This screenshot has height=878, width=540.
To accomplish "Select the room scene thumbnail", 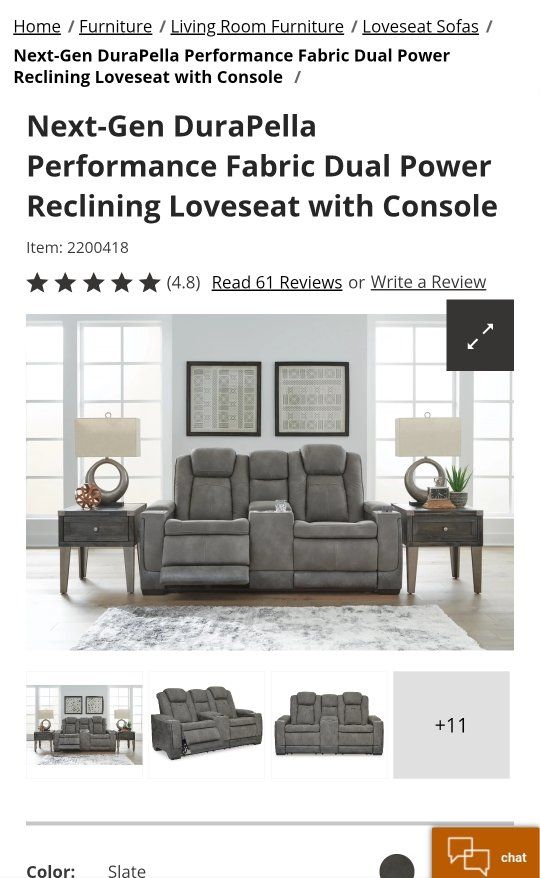I will pyautogui.click(x=85, y=725).
